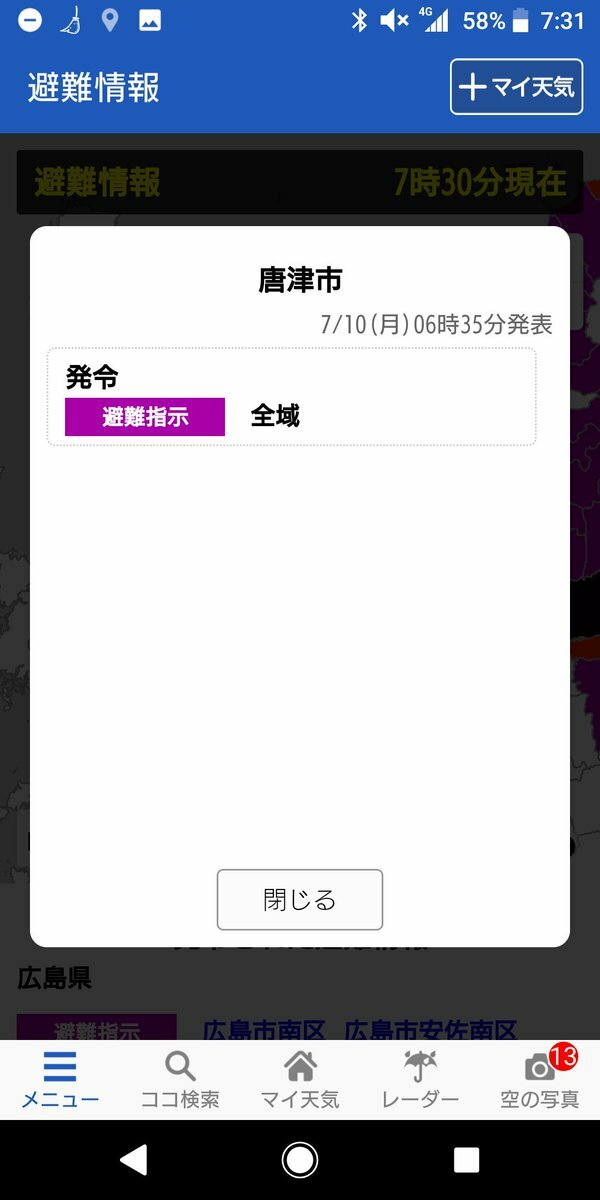Screen dimensions: 600x1200
Task: Go to the マイ天気 tab
Action: click(x=300, y=1080)
